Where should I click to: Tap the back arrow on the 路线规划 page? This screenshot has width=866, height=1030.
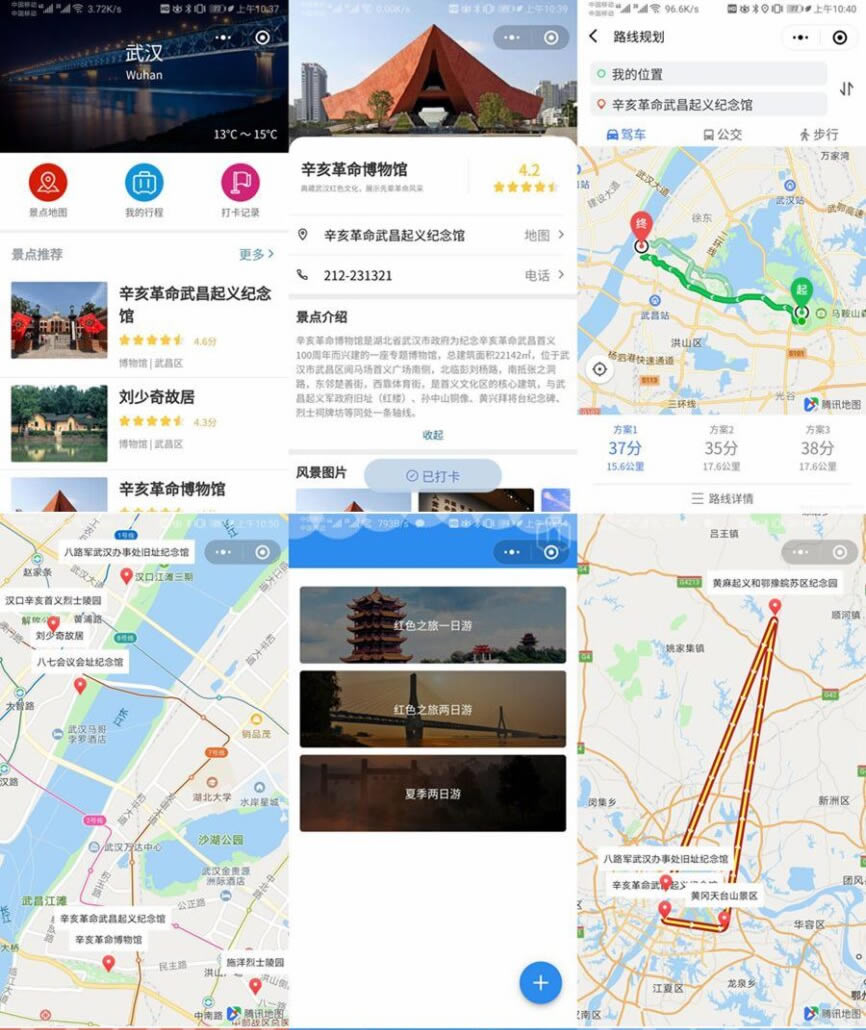coord(593,37)
